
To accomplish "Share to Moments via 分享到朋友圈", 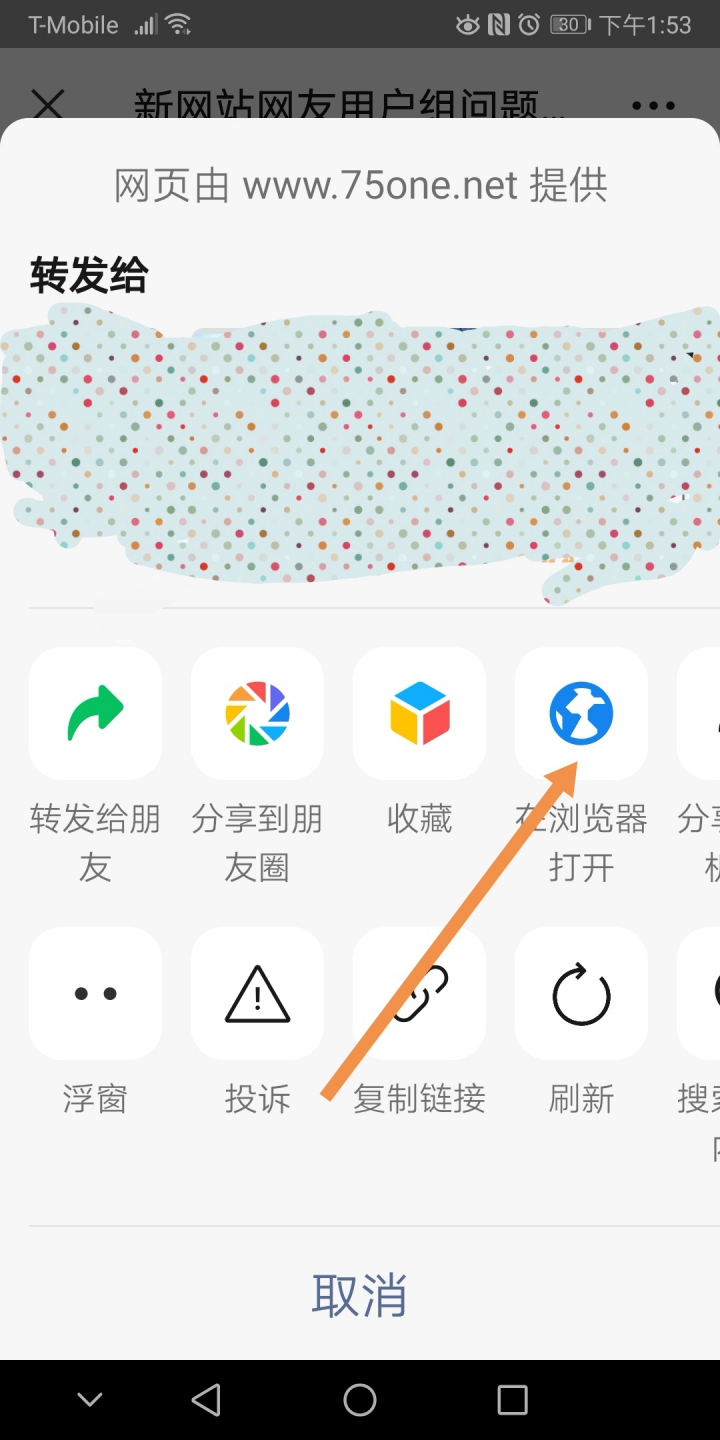I will (x=257, y=714).
